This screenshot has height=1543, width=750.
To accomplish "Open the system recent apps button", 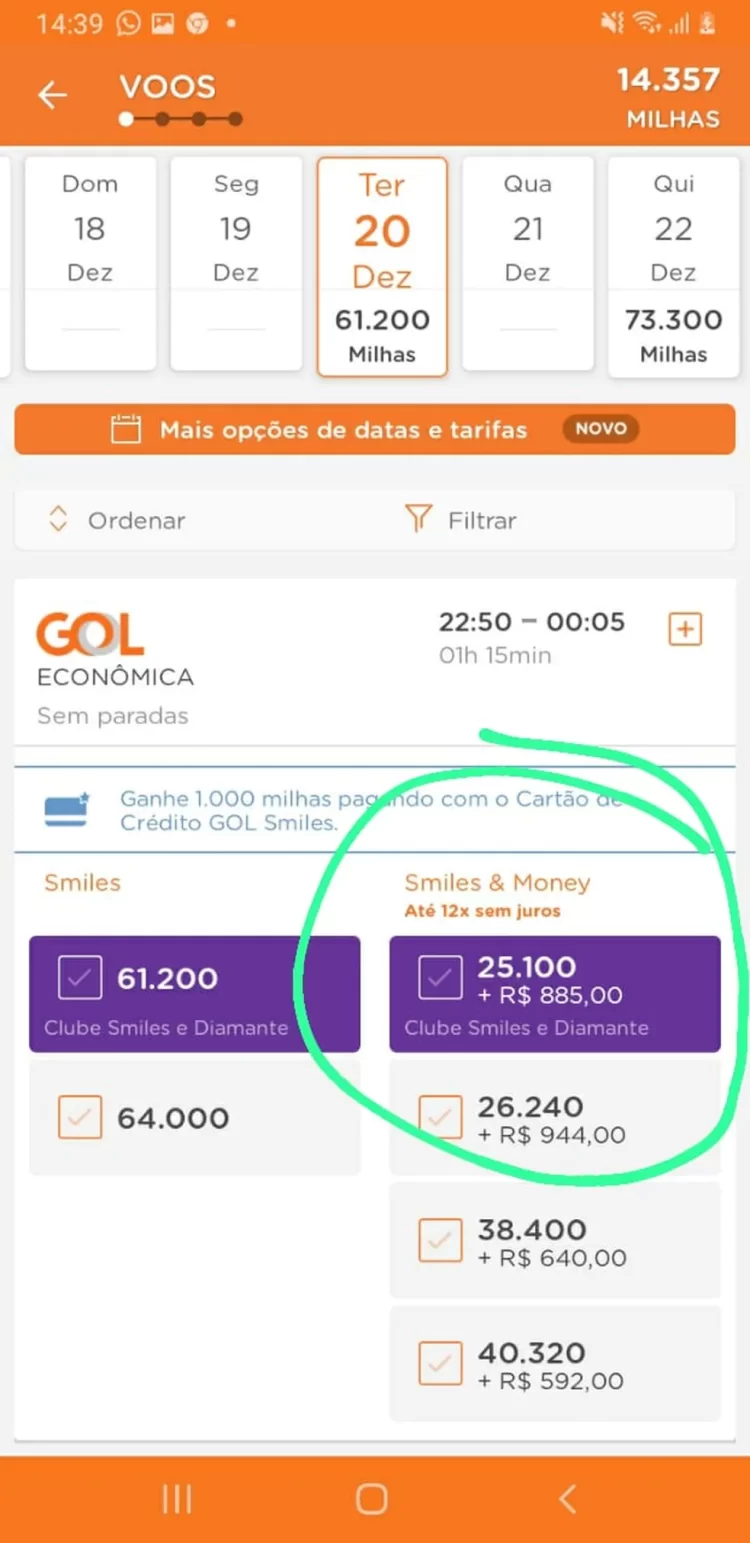I will 177,1498.
